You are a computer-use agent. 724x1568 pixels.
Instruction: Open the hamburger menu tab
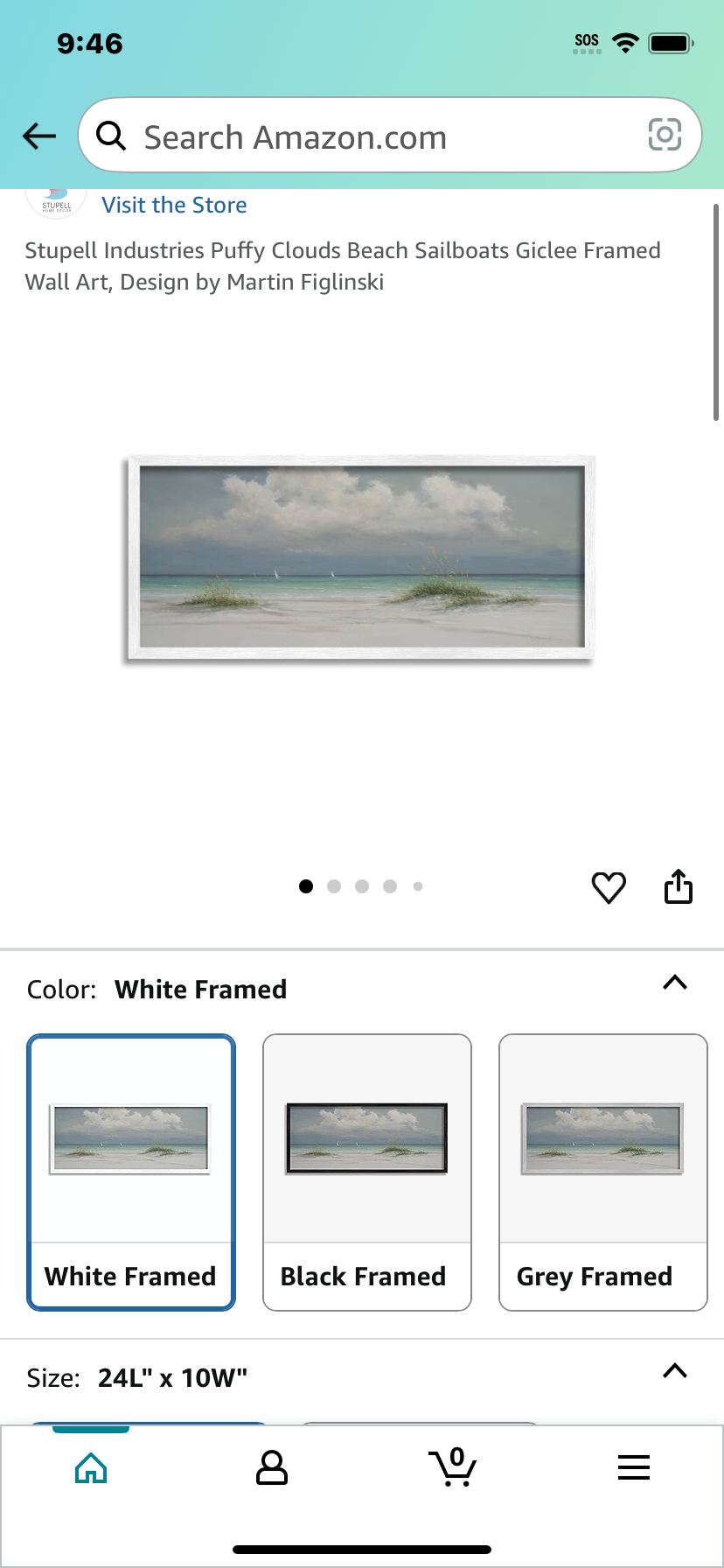click(x=634, y=1467)
